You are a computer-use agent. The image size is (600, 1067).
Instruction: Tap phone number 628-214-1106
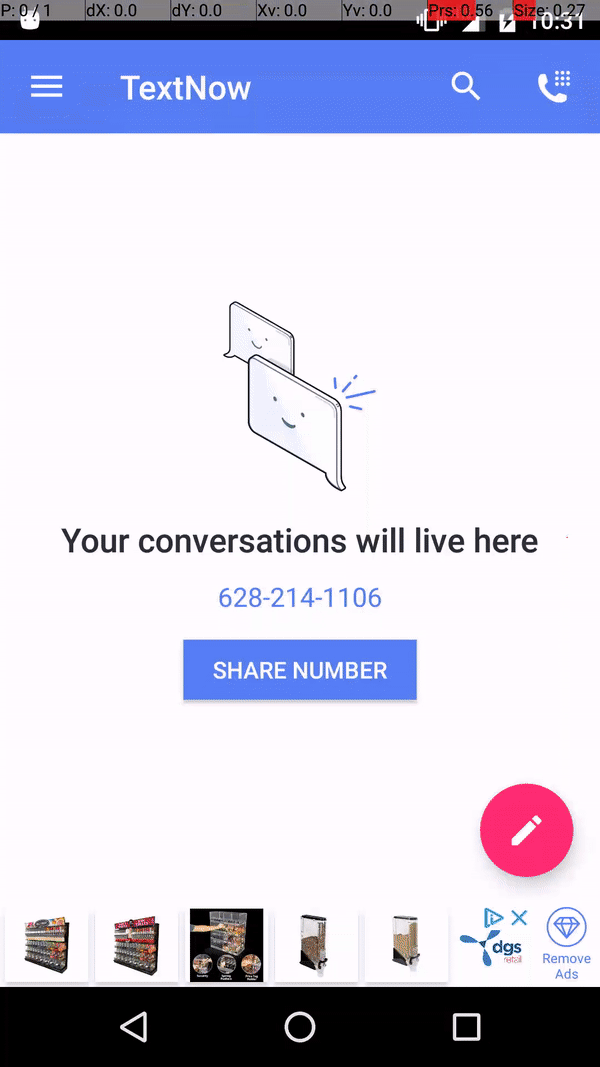[x=300, y=598]
